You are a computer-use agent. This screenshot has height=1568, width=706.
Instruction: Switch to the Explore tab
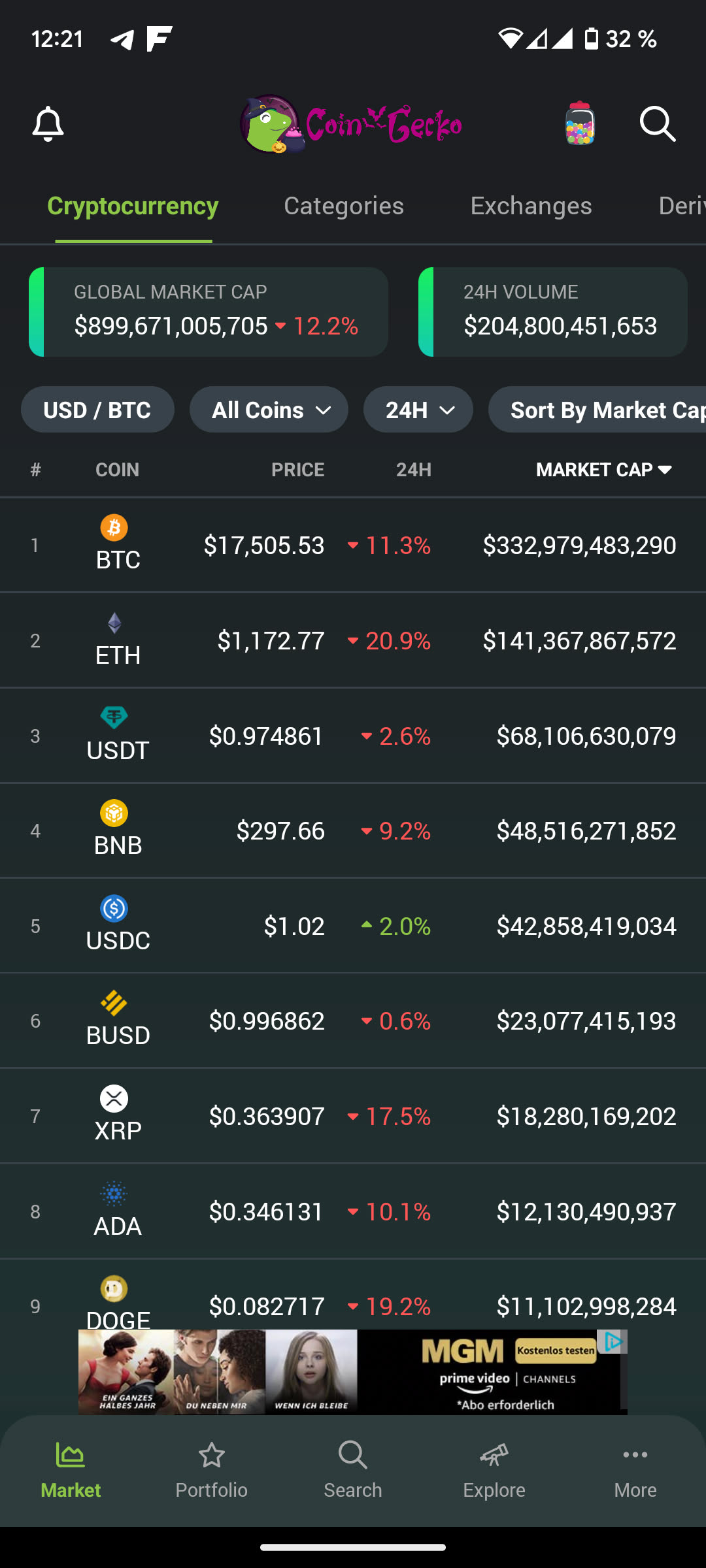coord(494,1470)
